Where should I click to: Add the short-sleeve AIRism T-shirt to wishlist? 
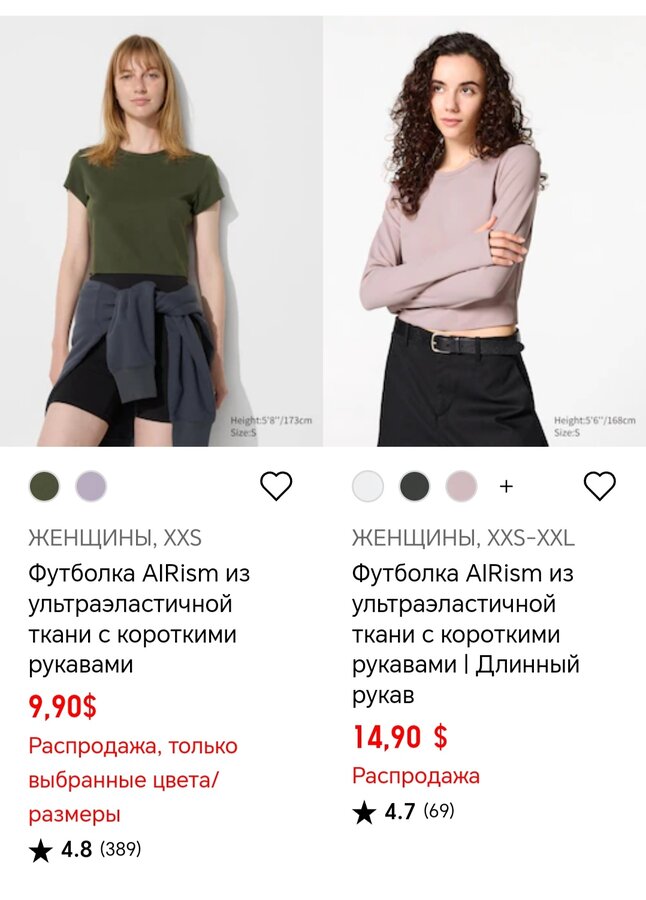click(276, 486)
